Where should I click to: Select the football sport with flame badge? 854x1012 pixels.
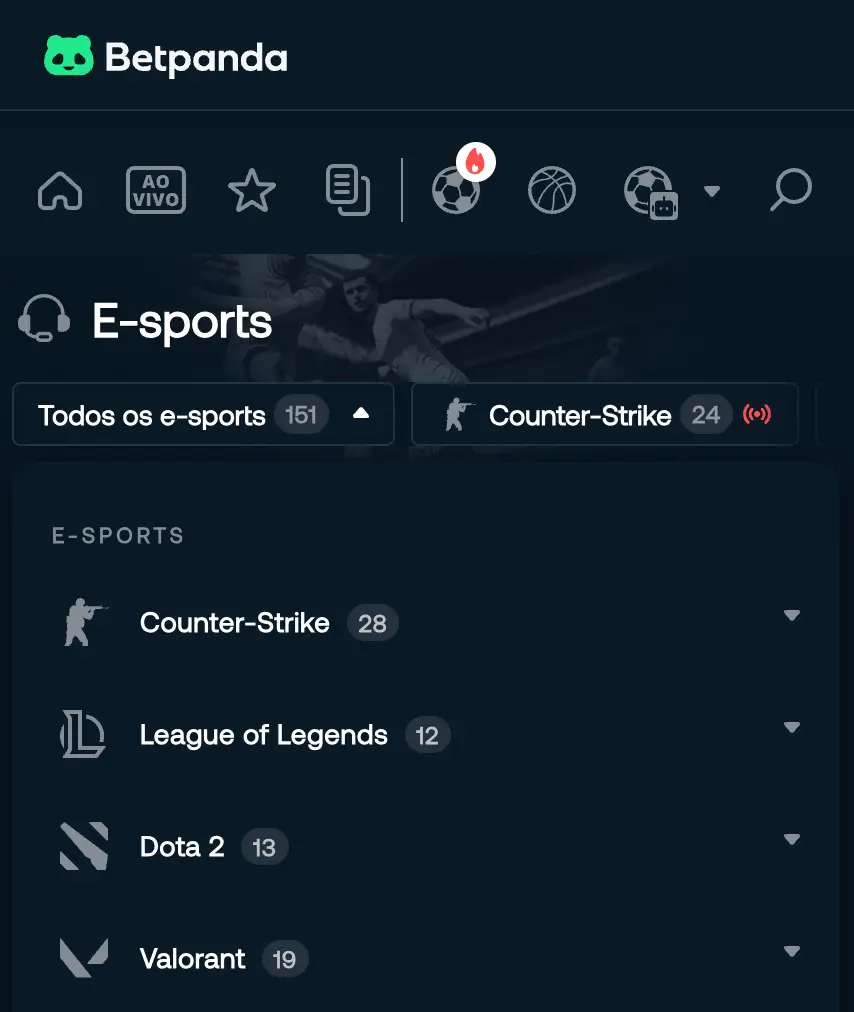pos(456,190)
